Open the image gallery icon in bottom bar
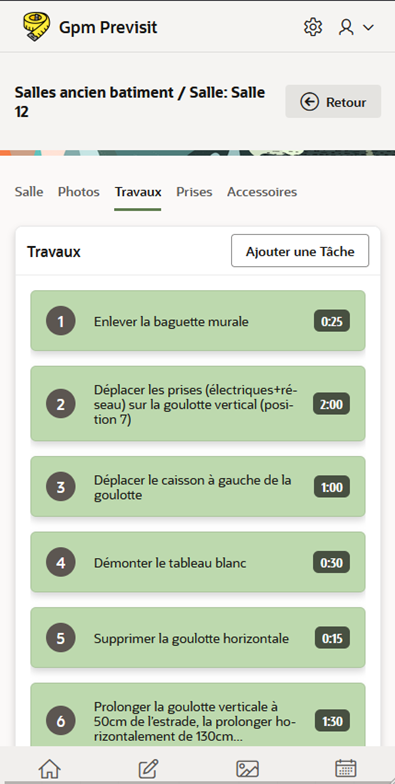 [x=247, y=768]
